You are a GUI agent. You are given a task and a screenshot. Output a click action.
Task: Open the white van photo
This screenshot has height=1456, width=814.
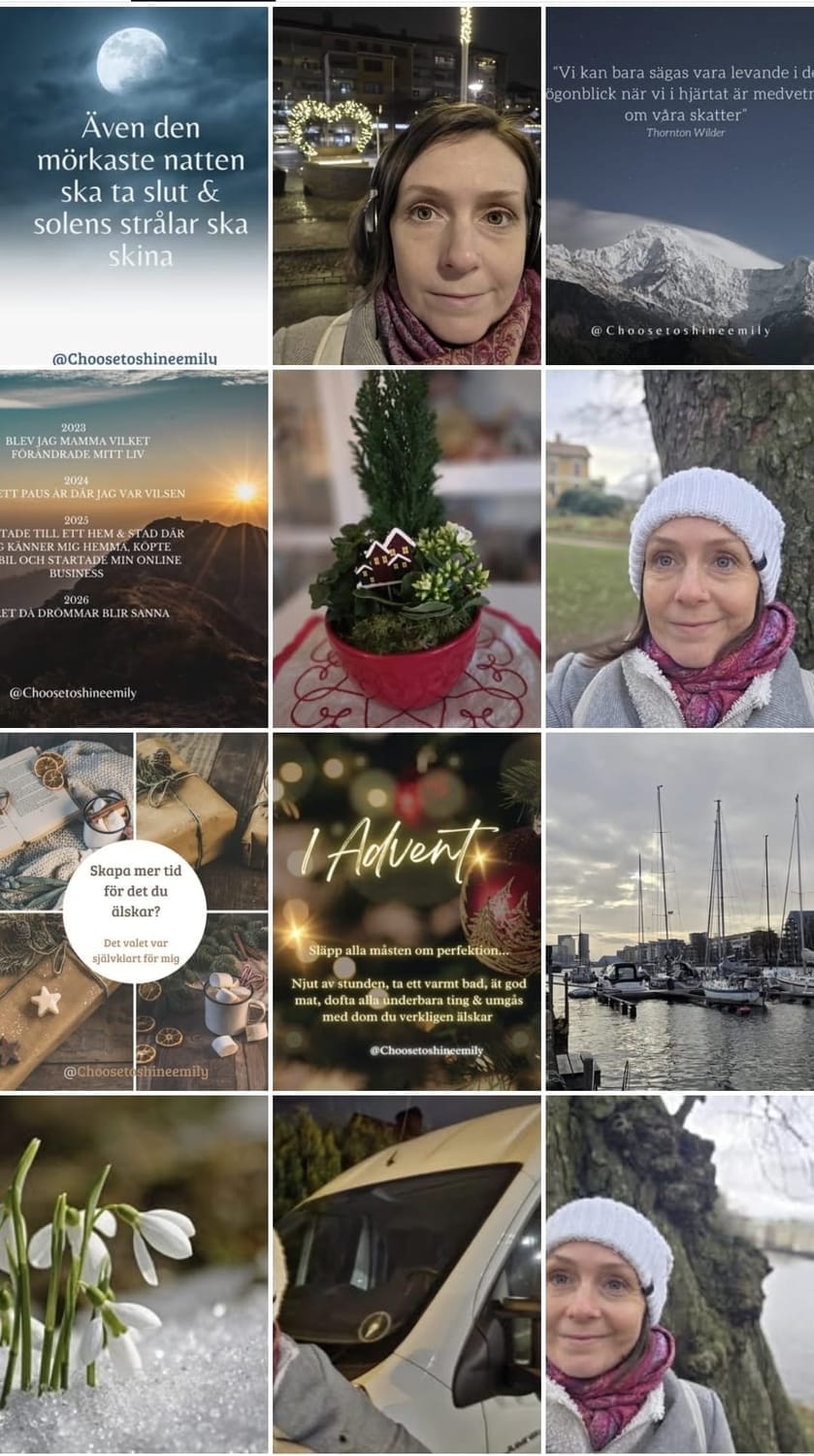pyautogui.click(x=407, y=1274)
